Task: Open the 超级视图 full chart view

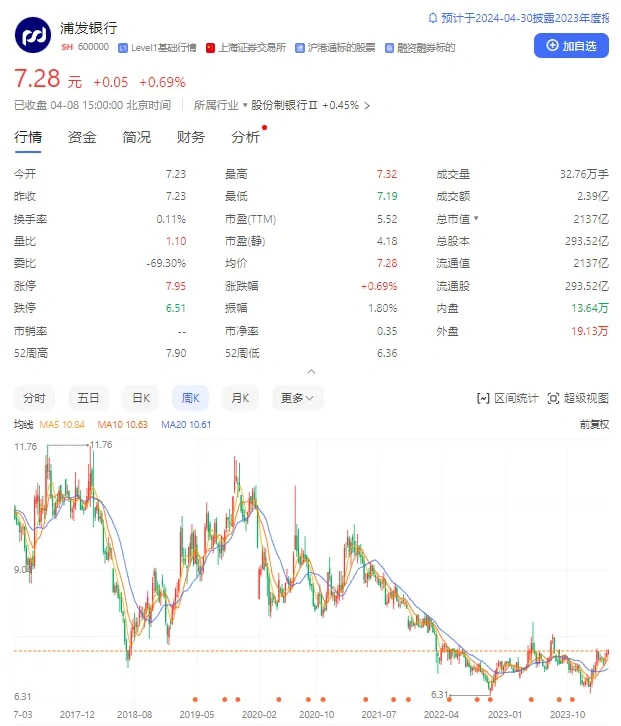Action: (577, 398)
